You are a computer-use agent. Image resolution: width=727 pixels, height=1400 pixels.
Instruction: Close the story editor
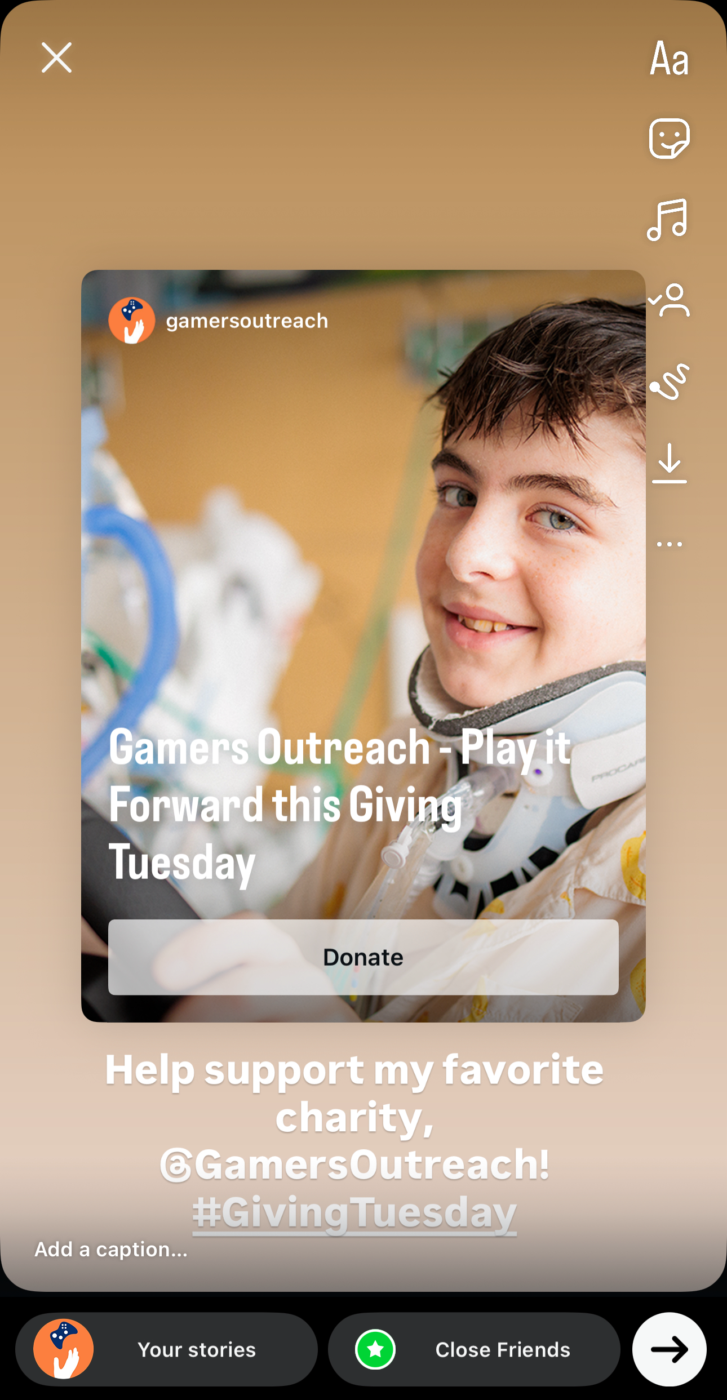click(x=57, y=58)
